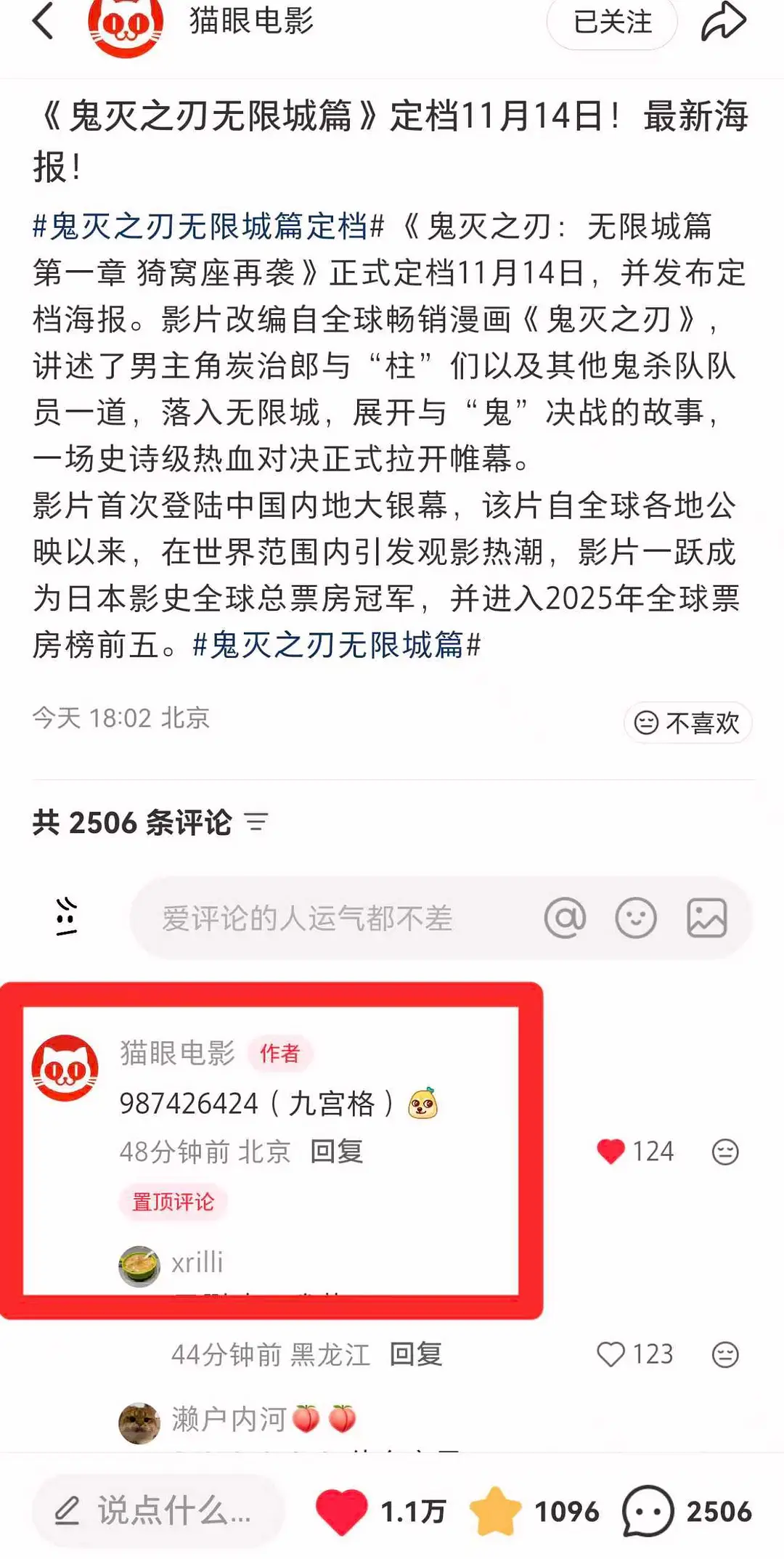Attach an image to the comment

[x=707, y=918]
